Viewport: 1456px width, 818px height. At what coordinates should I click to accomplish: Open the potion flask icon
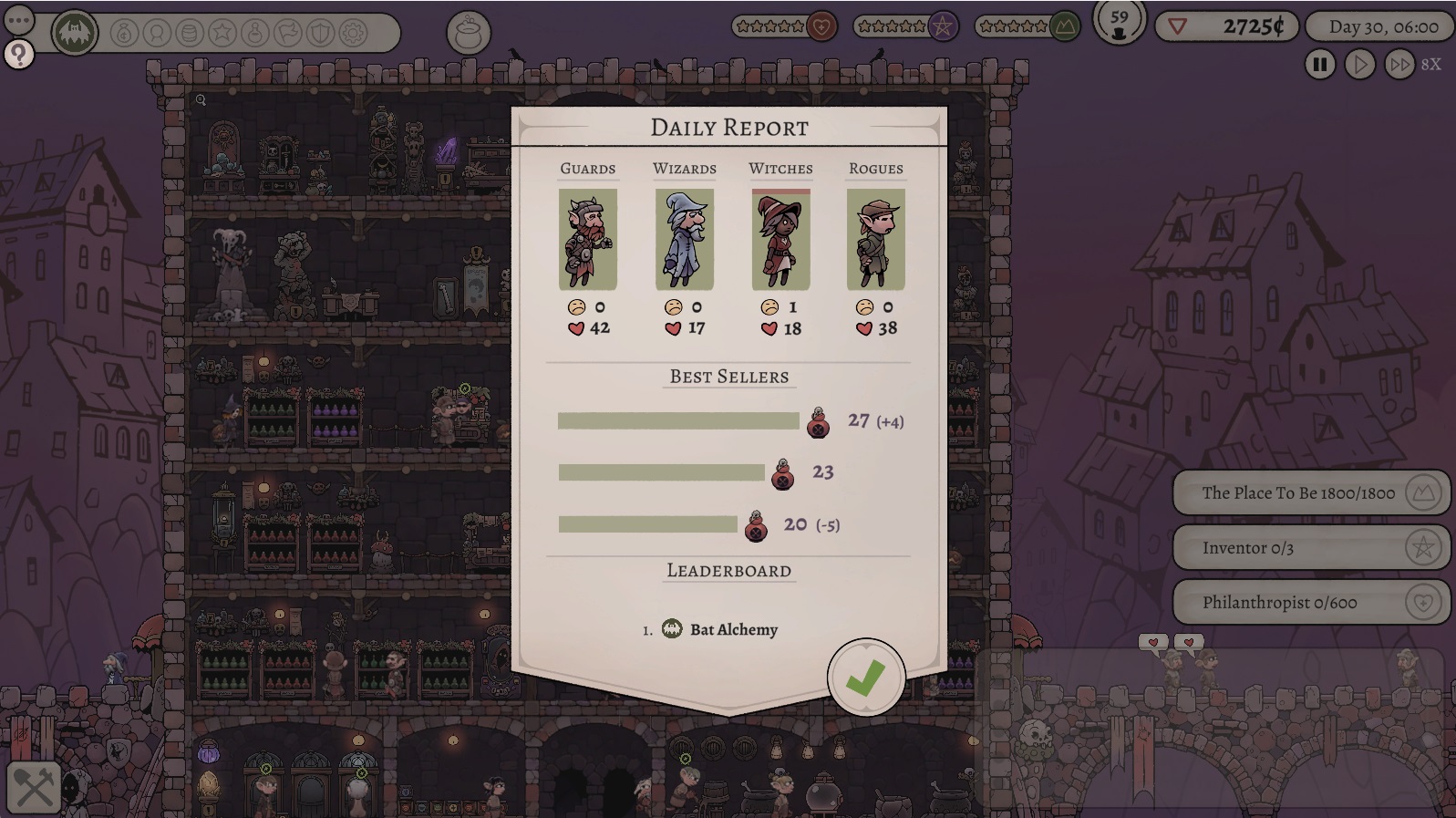[x=255, y=34]
